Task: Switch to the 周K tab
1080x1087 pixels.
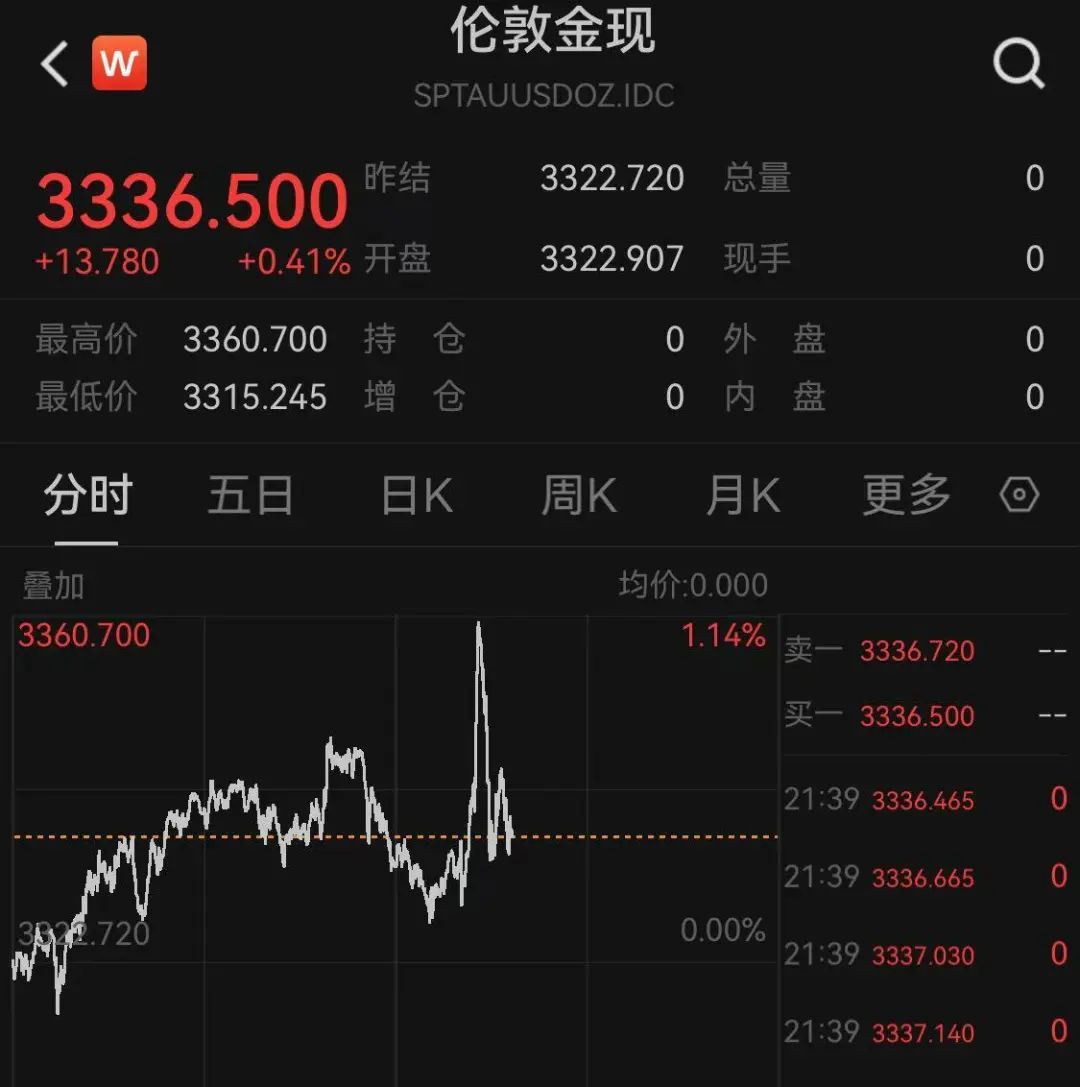Action: 578,496
